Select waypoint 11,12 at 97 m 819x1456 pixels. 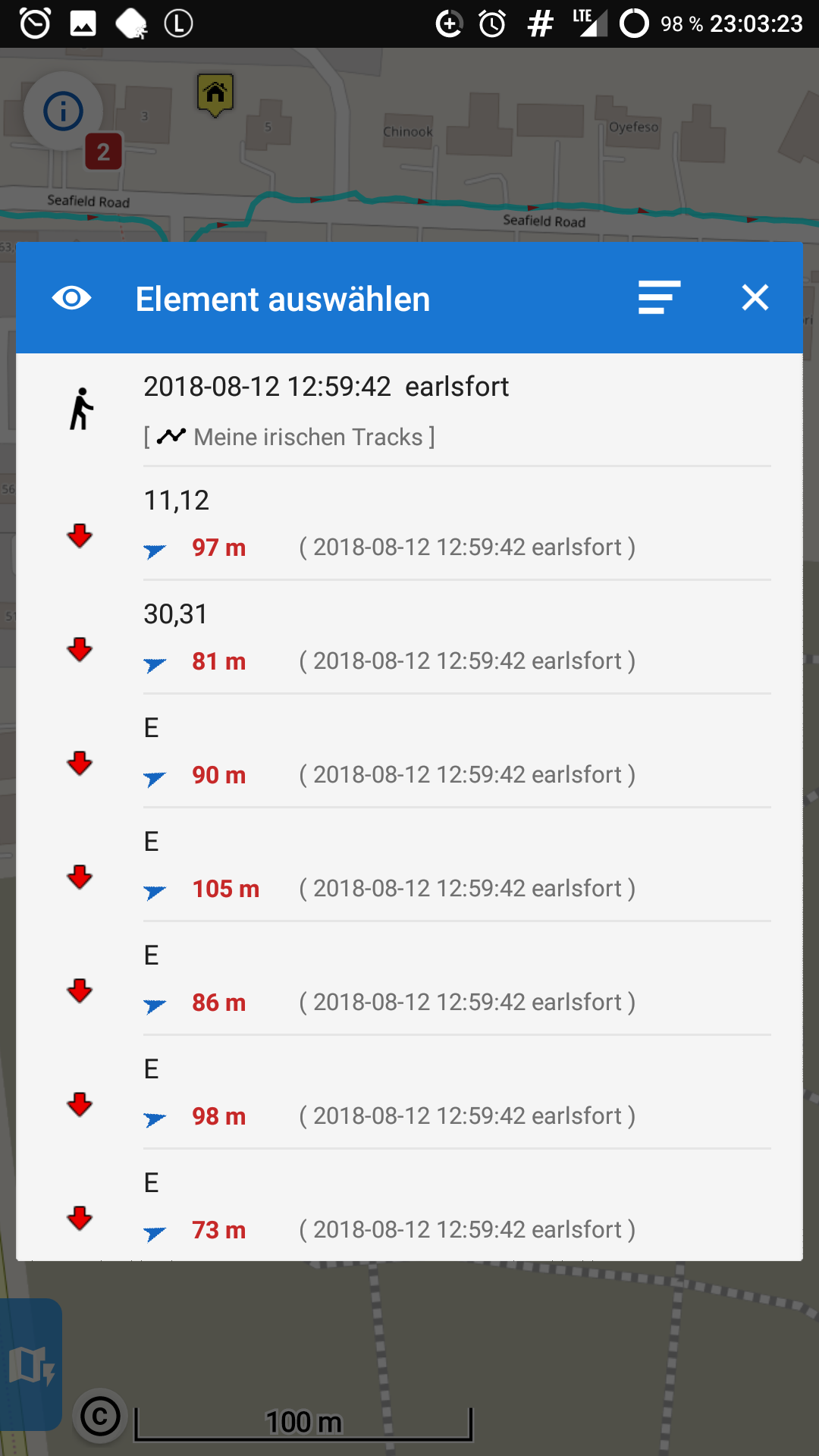click(409, 524)
